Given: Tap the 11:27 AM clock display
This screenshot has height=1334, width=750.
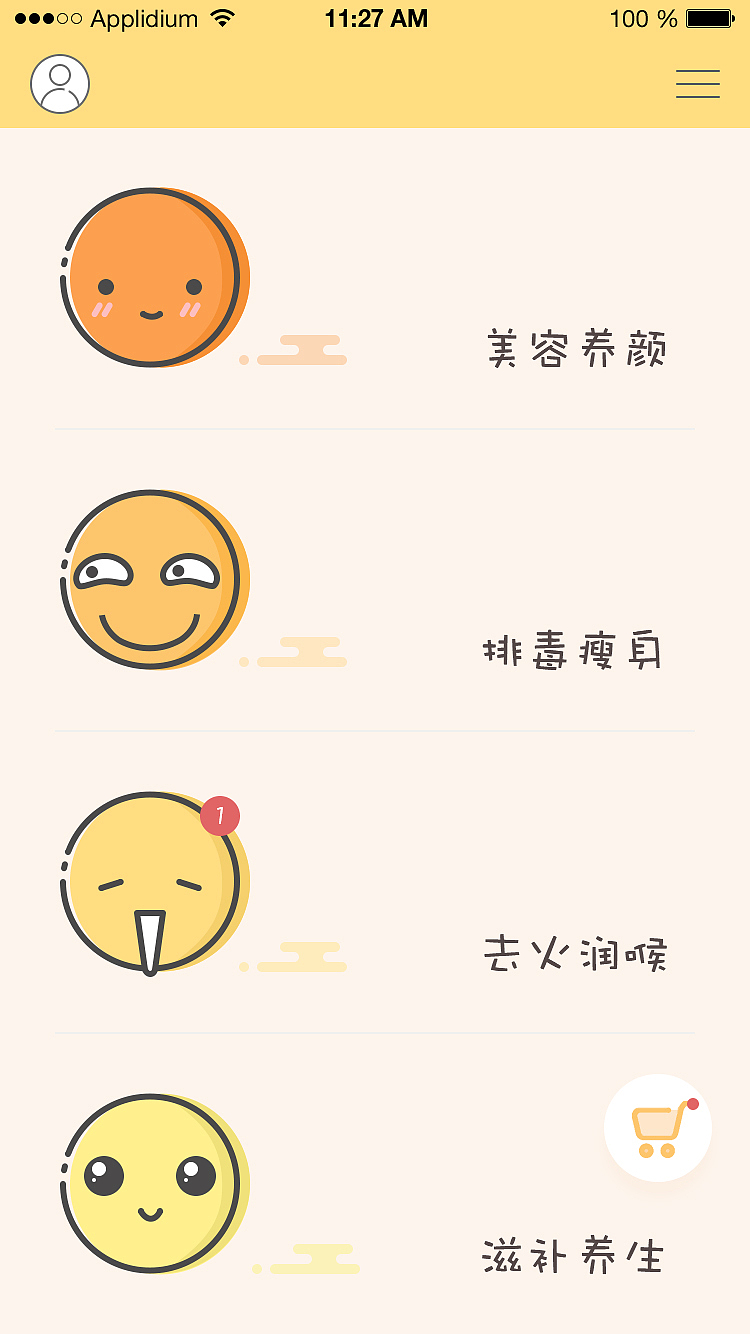Looking at the screenshot, I should pos(376,17).
